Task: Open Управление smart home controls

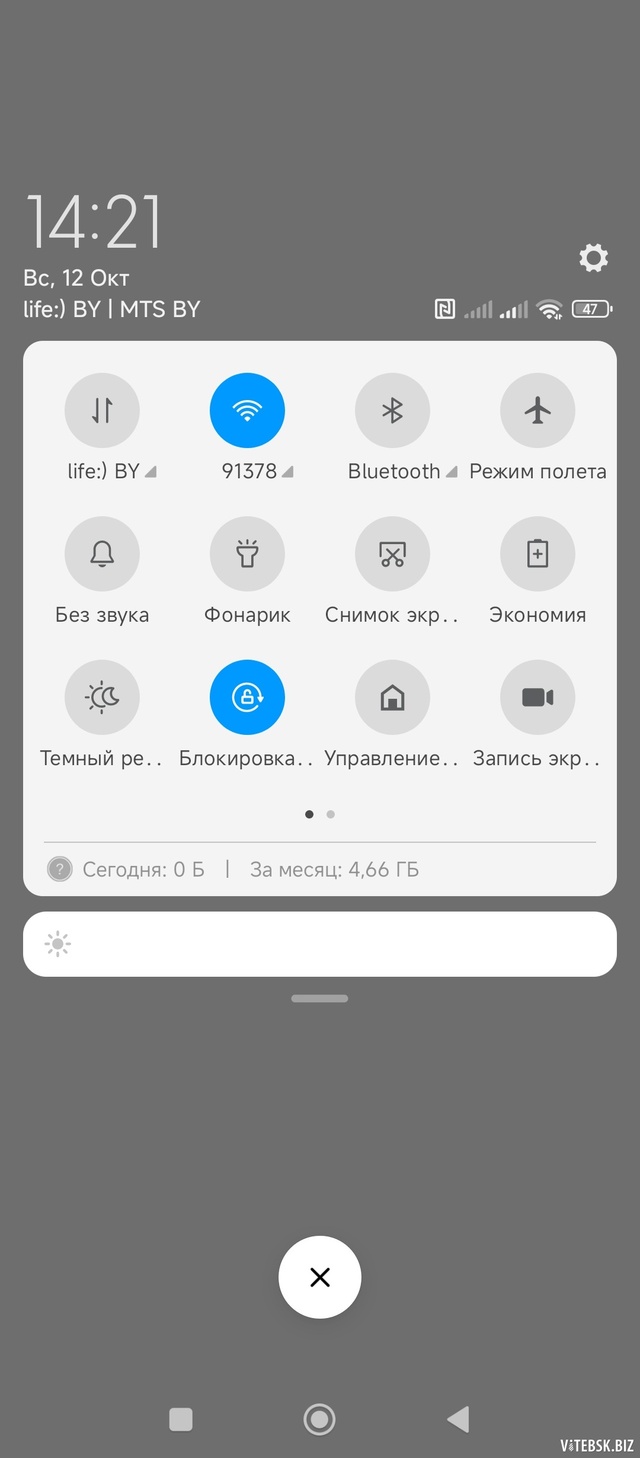Action: 392,697
